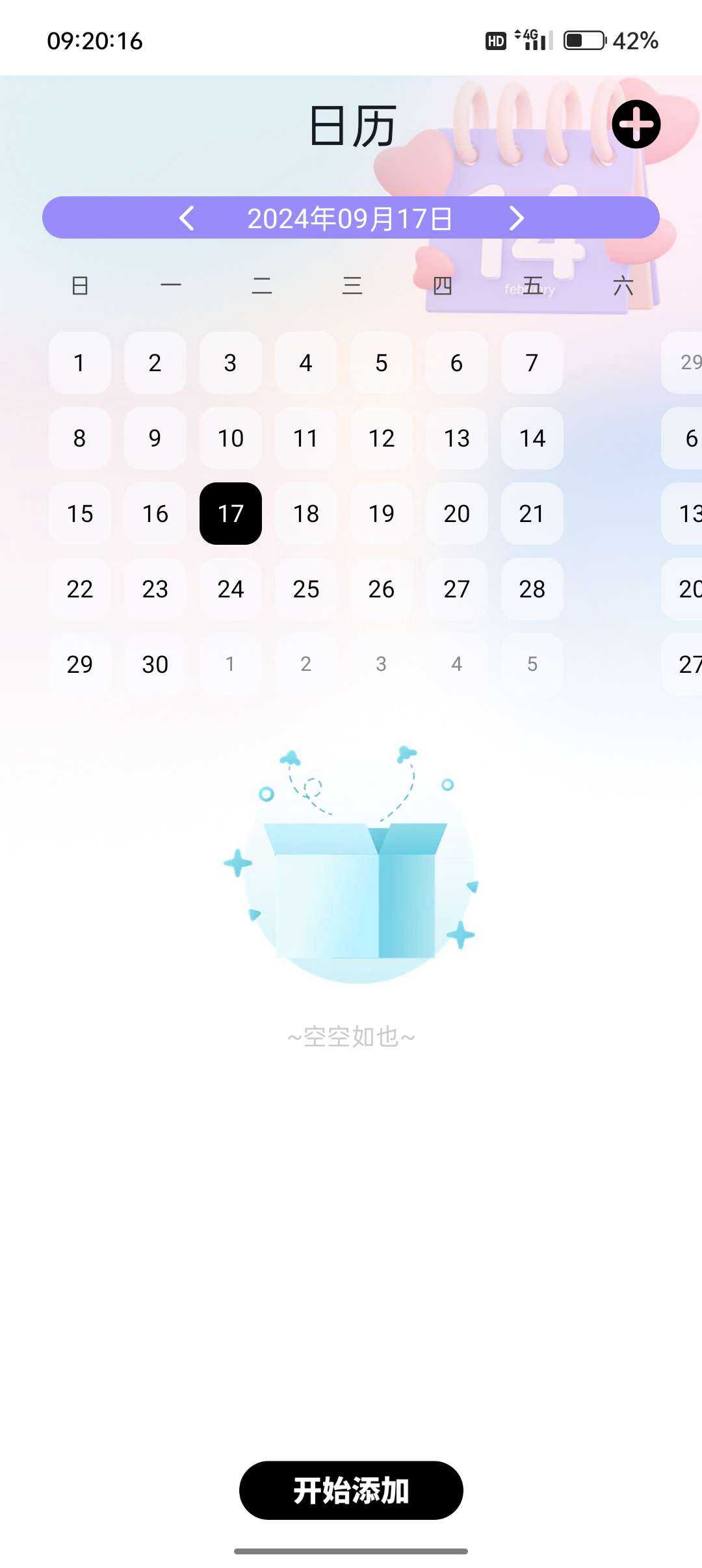Go to the previous date with left arrow
The image size is (702, 1568).
coord(187,218)
